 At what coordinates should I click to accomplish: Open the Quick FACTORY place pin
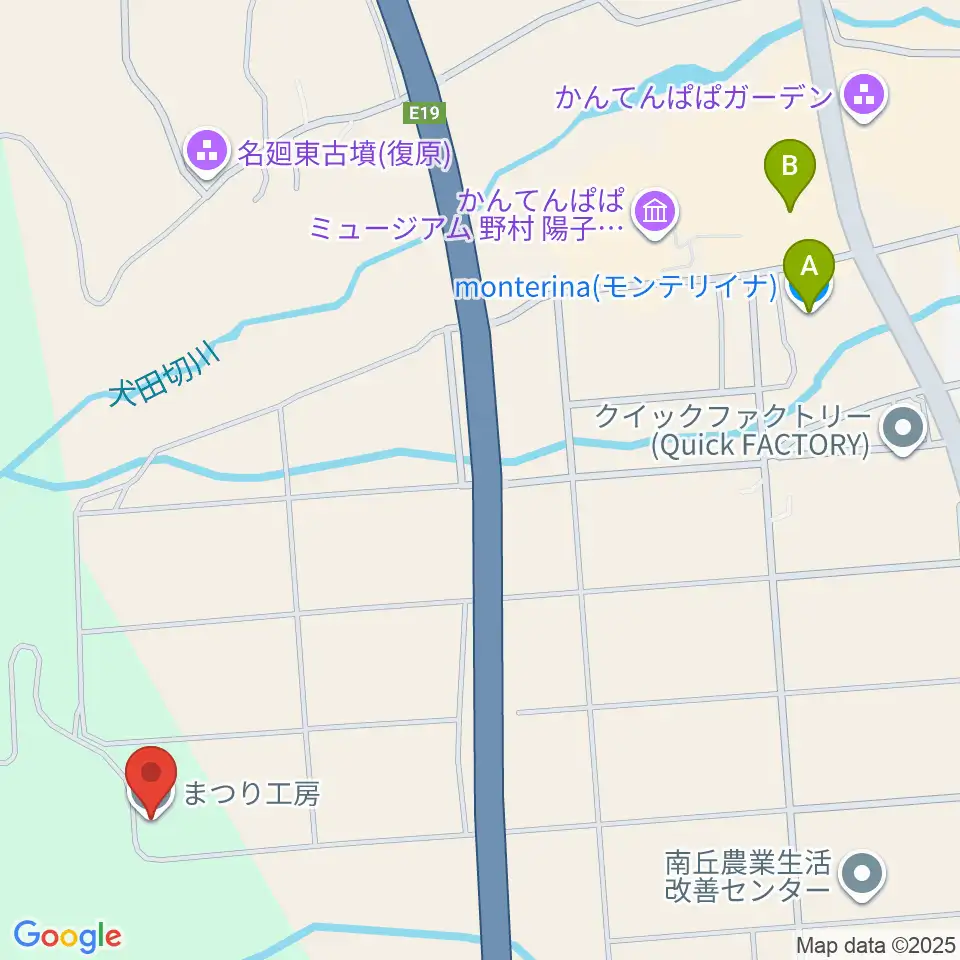904,430
